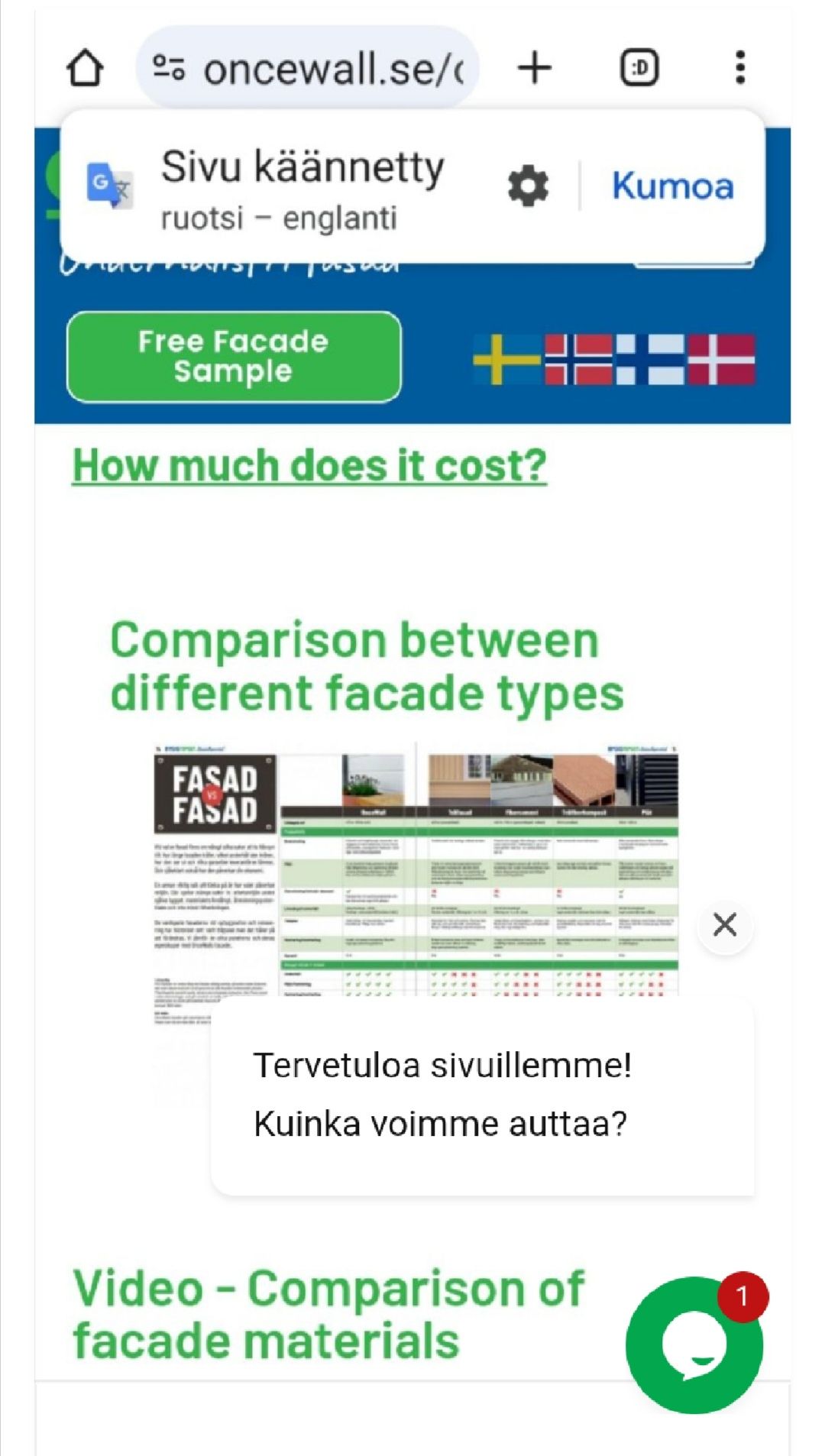
Task: Request a Free Facade Sample
Action: coord(234,356)
